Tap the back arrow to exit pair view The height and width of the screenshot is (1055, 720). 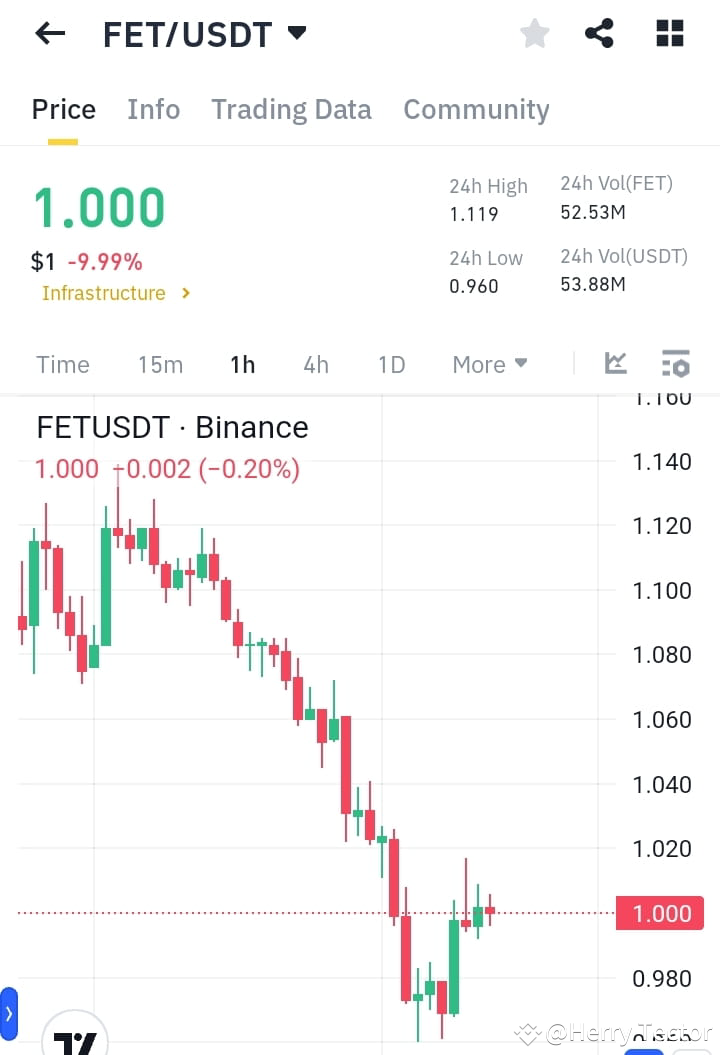tap(49, 33)
